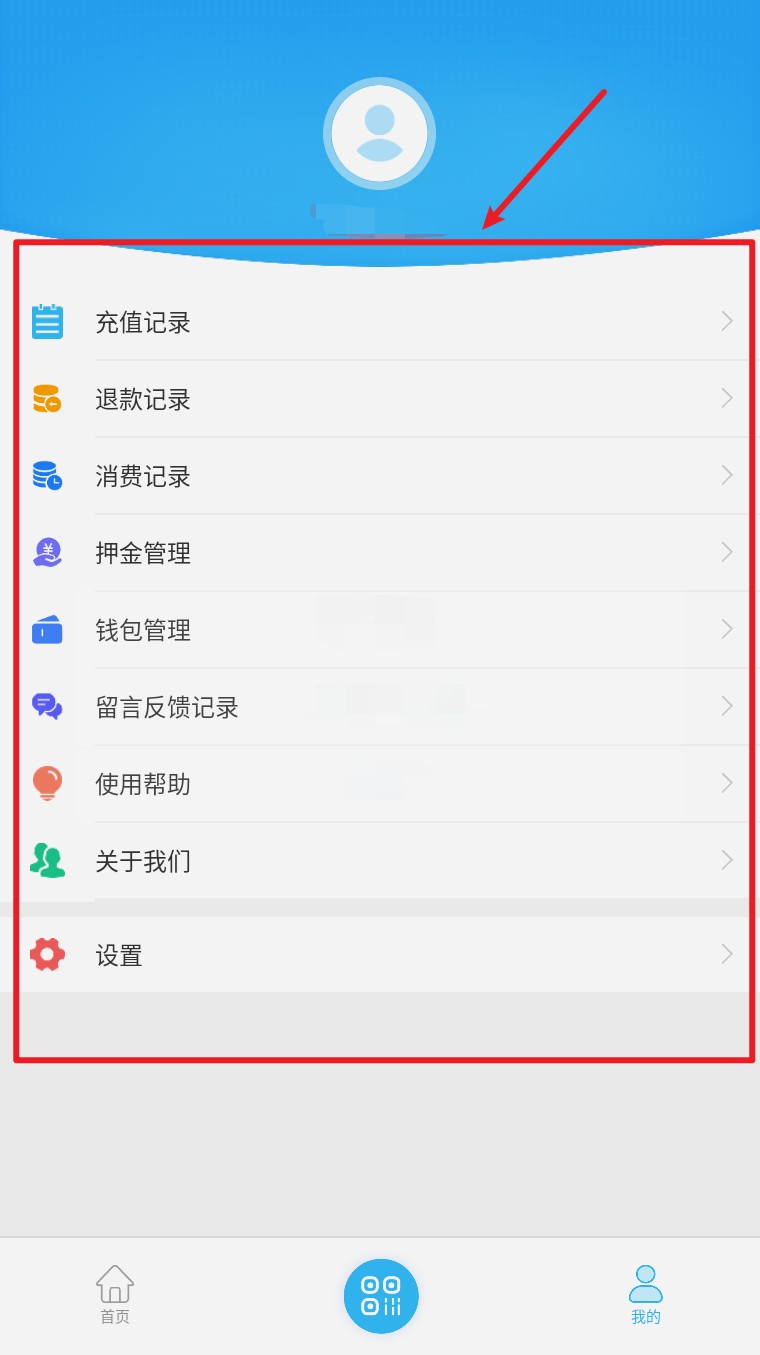Open the QR scan button

coord(381,1296)
